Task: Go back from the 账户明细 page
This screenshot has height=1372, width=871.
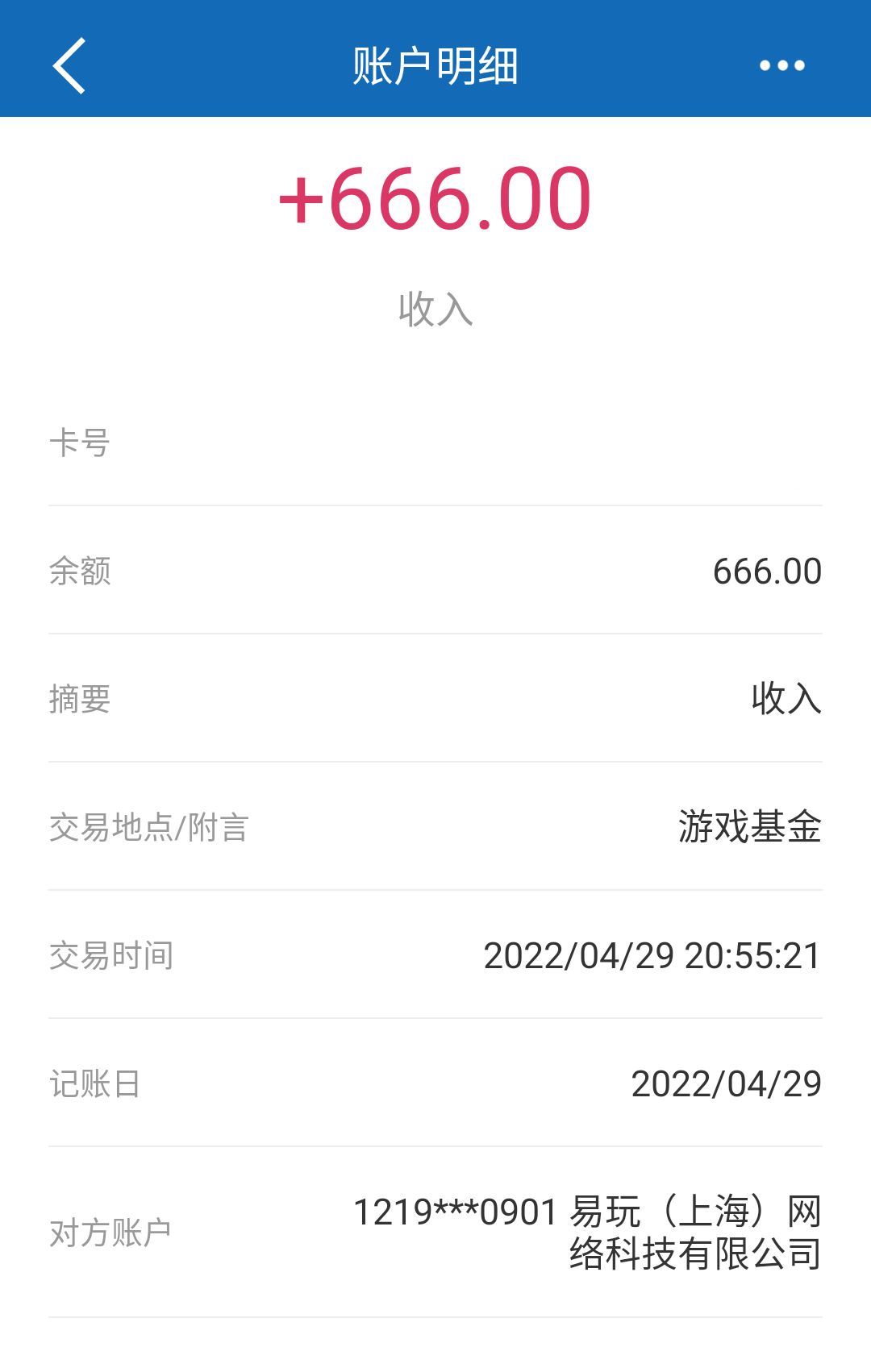Action: pos(69,66)
